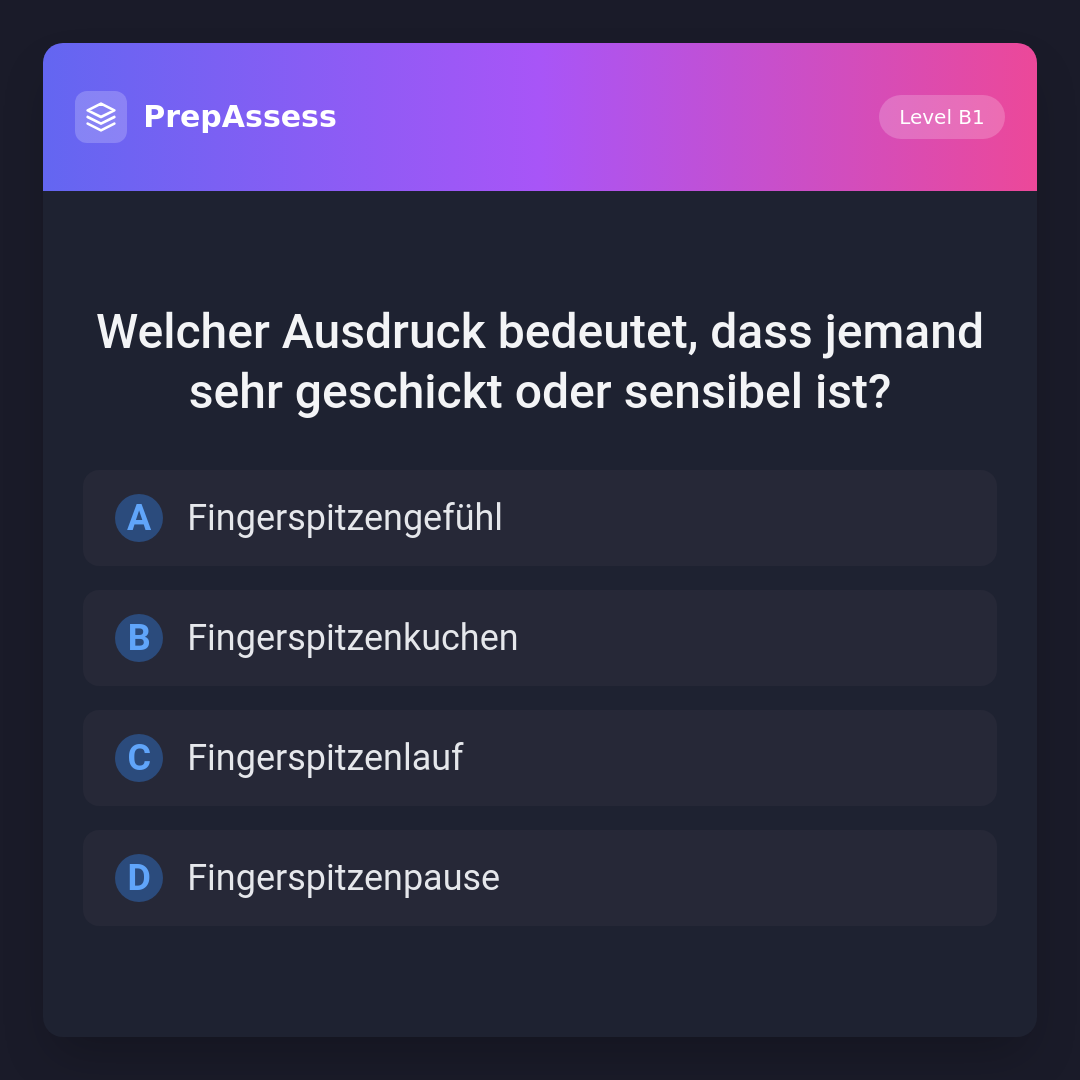
Task: Select answer A Fingerspitzengefühl
Action: [x=540, y=518]
